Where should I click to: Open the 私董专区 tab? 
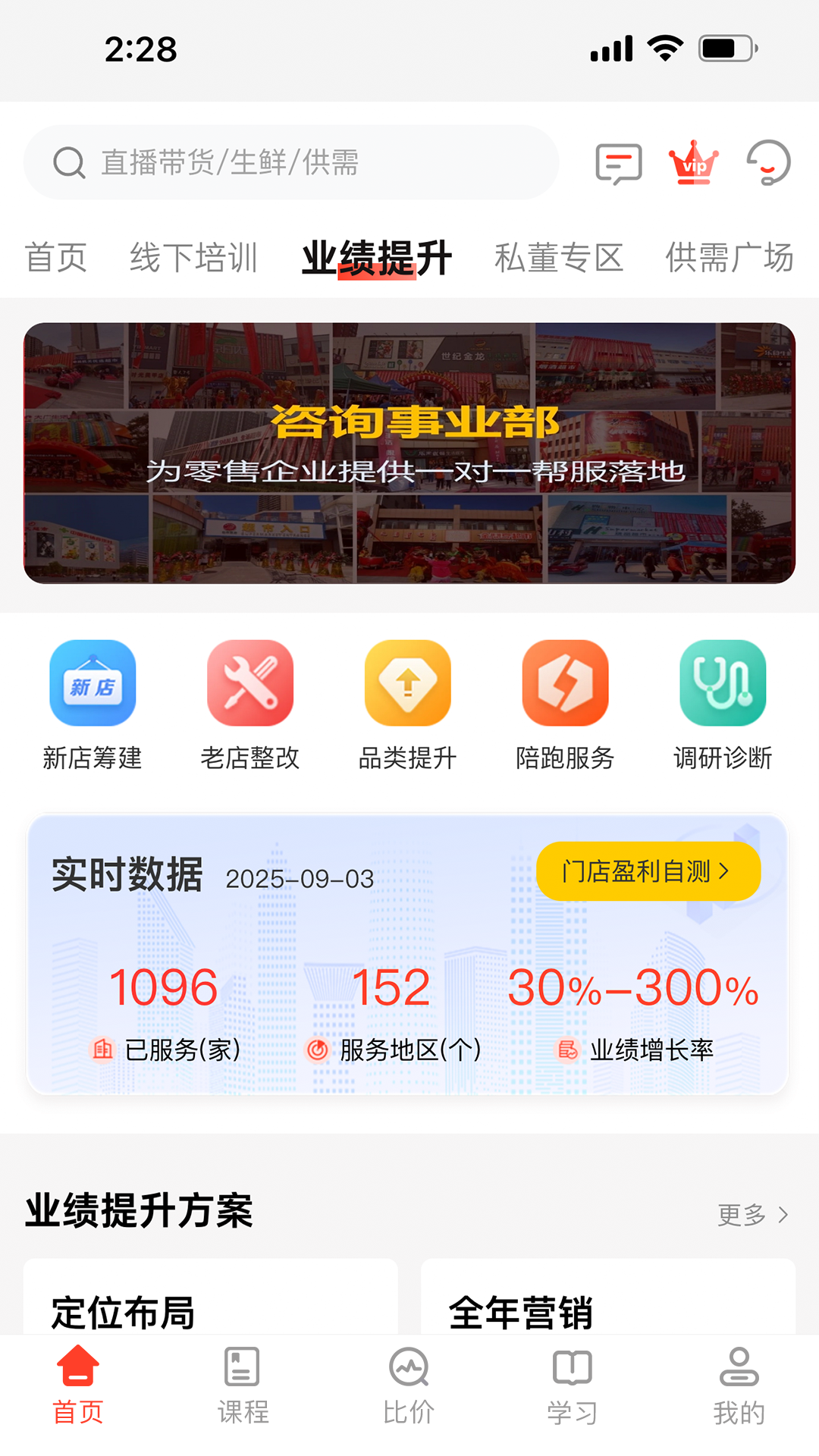pyautogui.click(x=561, y=256)
